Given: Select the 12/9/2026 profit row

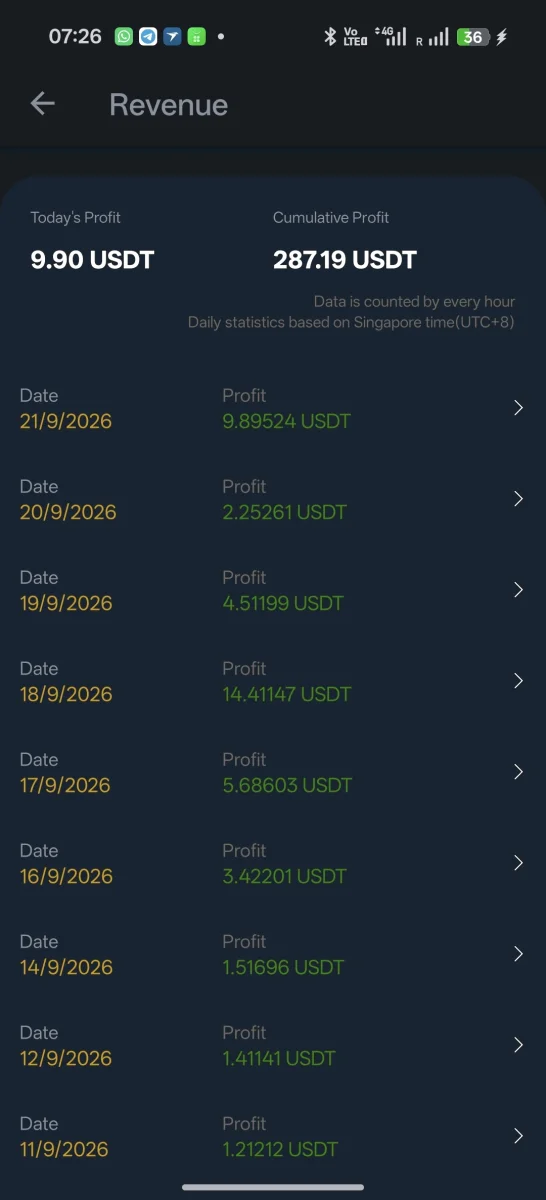Looking at the screenshot, I should click(273, 1045).
